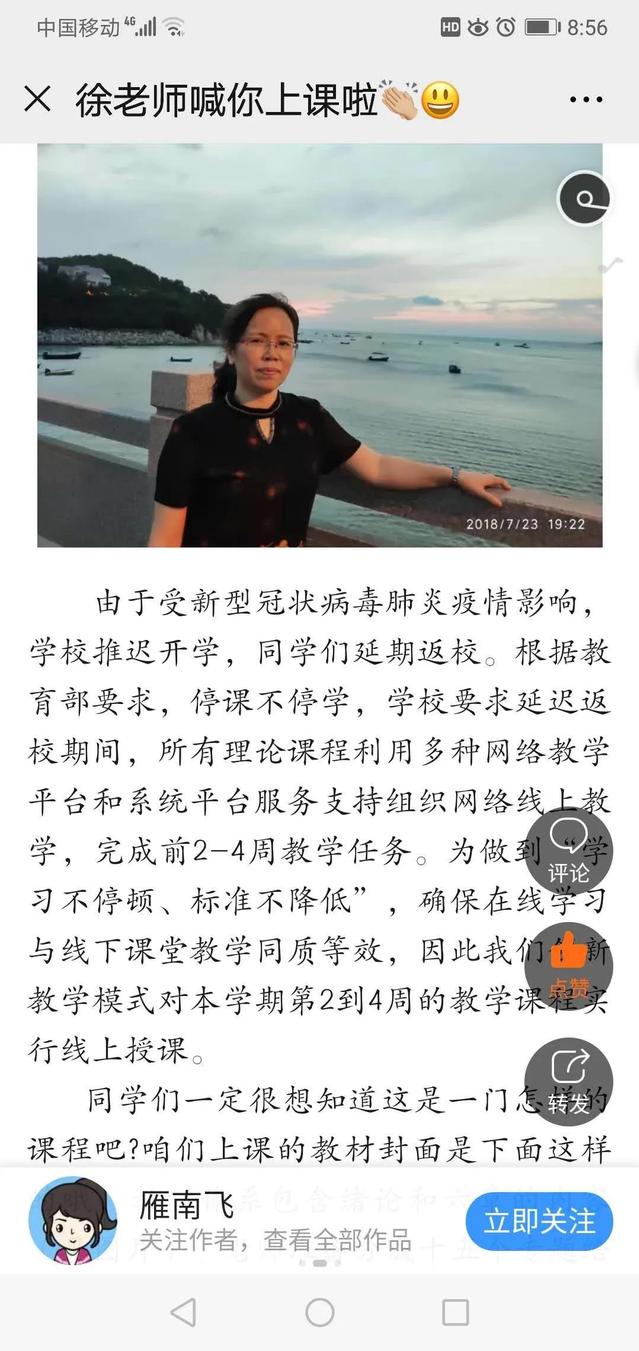Tap the music icon beside the photo

click(x=586, y=199)
